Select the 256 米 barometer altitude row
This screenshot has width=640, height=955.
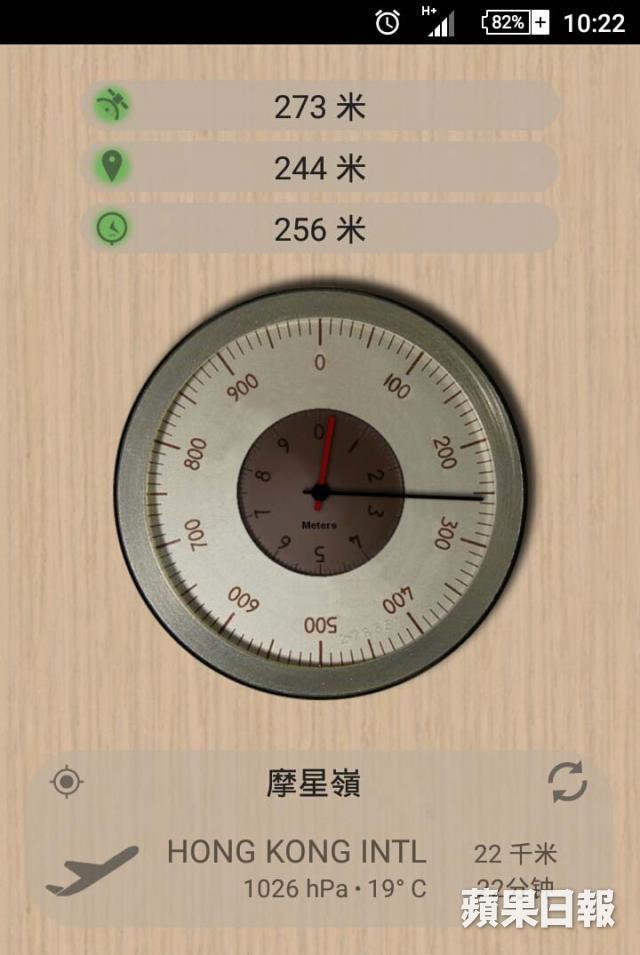(x=320, y=229)
